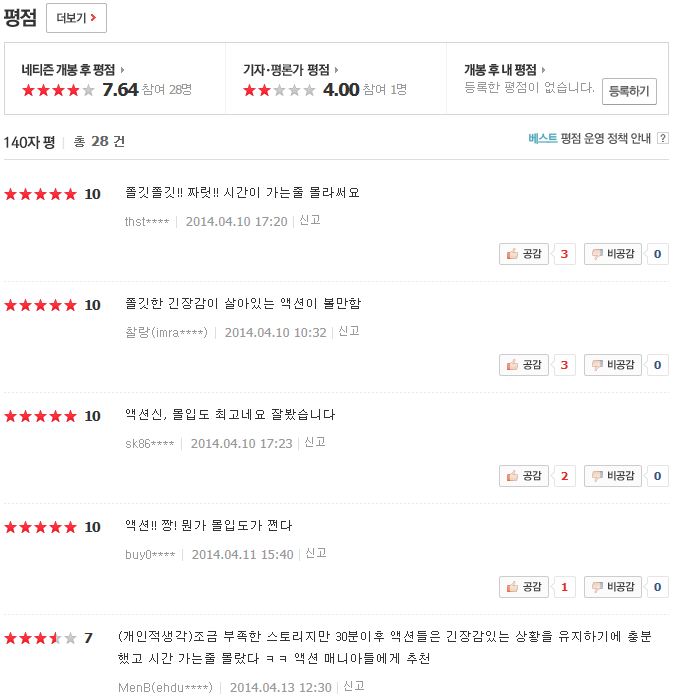
Task: Report sk86**** review via 신고
Action: [315, 442]
